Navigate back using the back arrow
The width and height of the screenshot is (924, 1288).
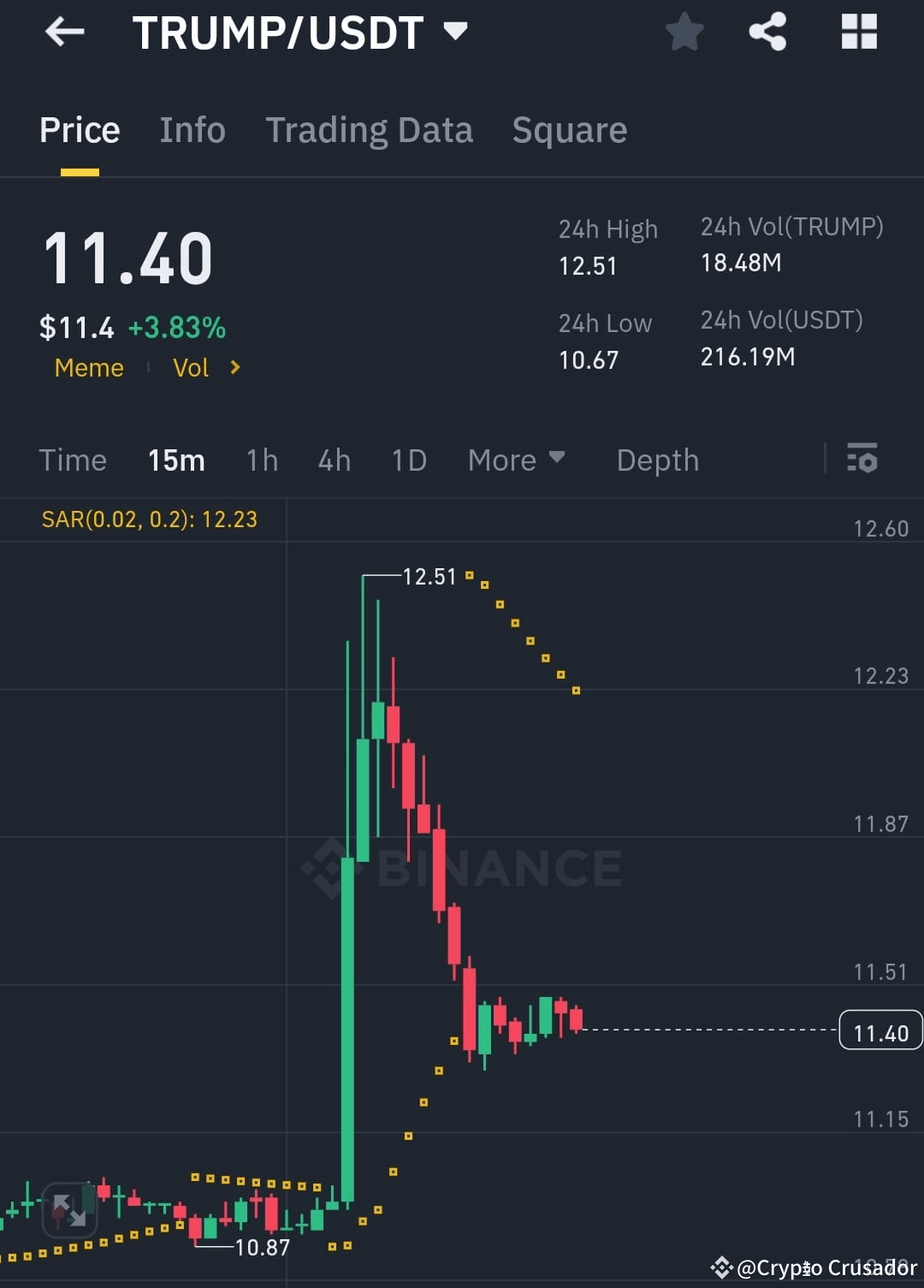(64, 33)
